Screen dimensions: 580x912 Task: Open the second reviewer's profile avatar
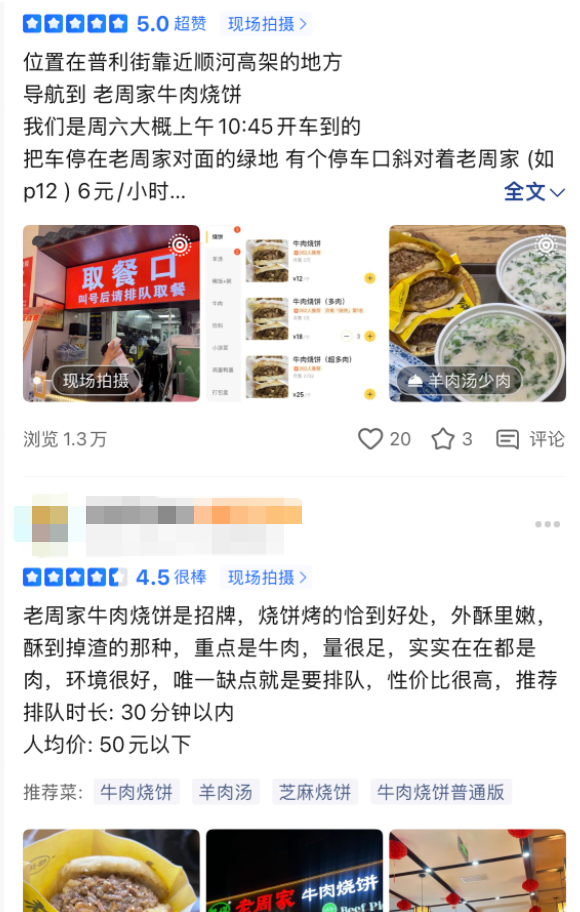tap(49, 524)
